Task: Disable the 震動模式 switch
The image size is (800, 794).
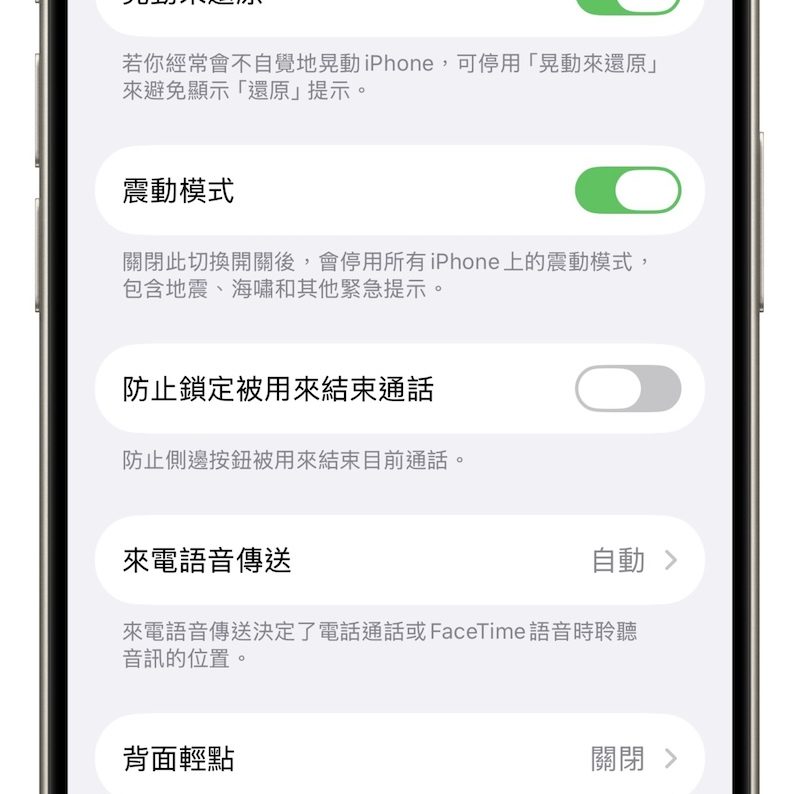Action: (628, 190)
